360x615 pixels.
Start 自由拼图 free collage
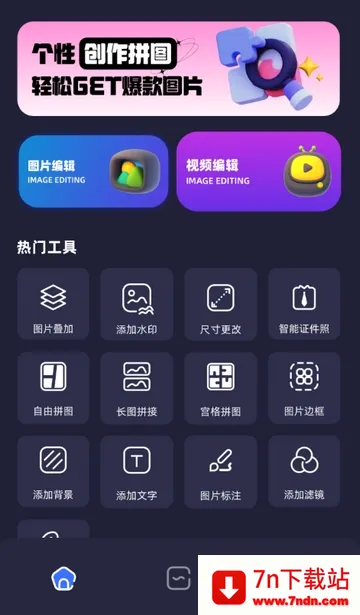click(53, 388)
